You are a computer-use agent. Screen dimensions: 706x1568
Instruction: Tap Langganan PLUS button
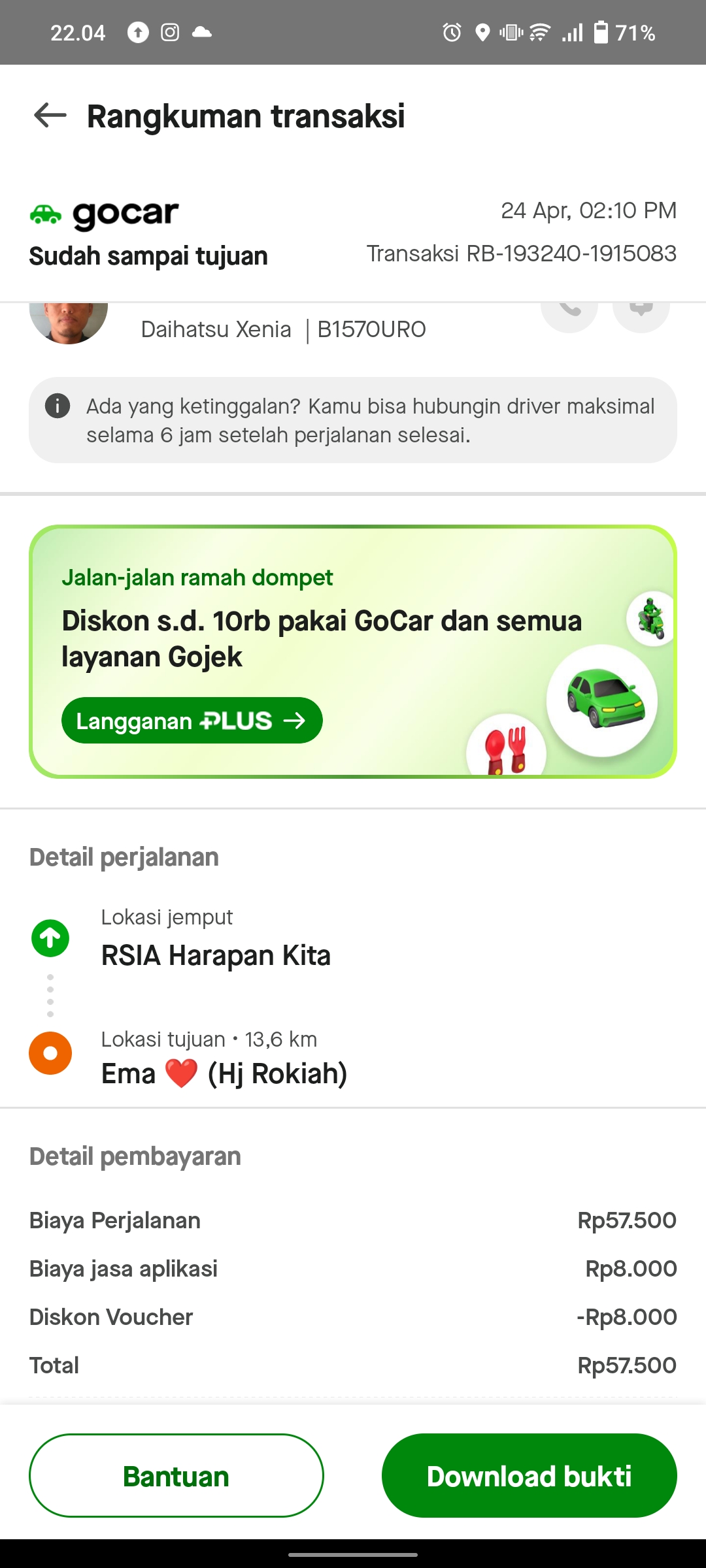pyautogui.click(x=192, y=721)
